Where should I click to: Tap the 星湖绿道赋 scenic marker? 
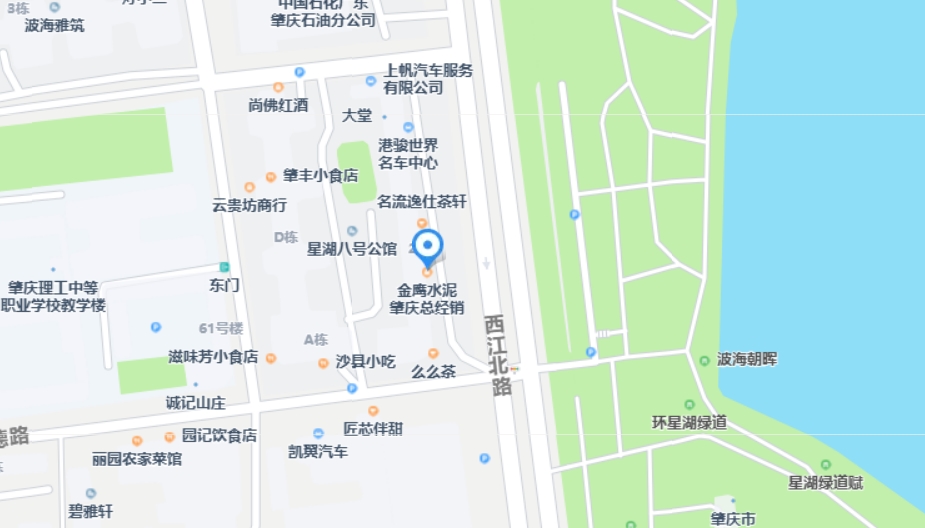pos(825,465)
